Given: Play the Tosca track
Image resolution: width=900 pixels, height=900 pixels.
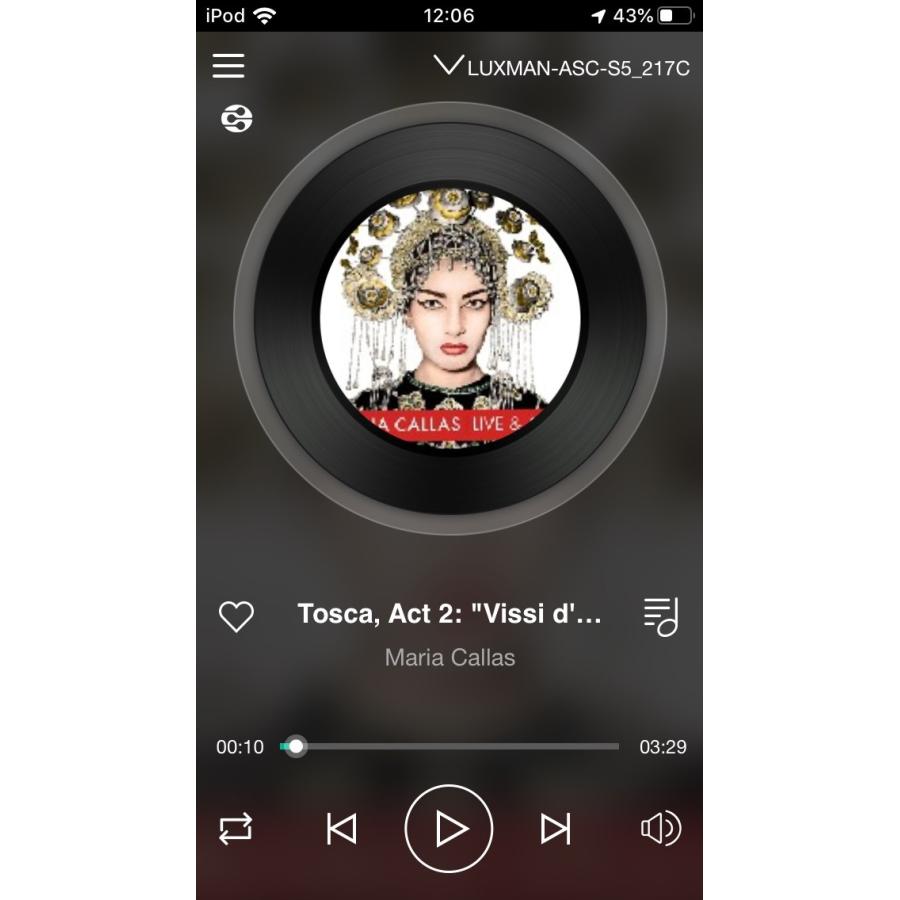Looking at the screenshot, I should click(449, 828).
